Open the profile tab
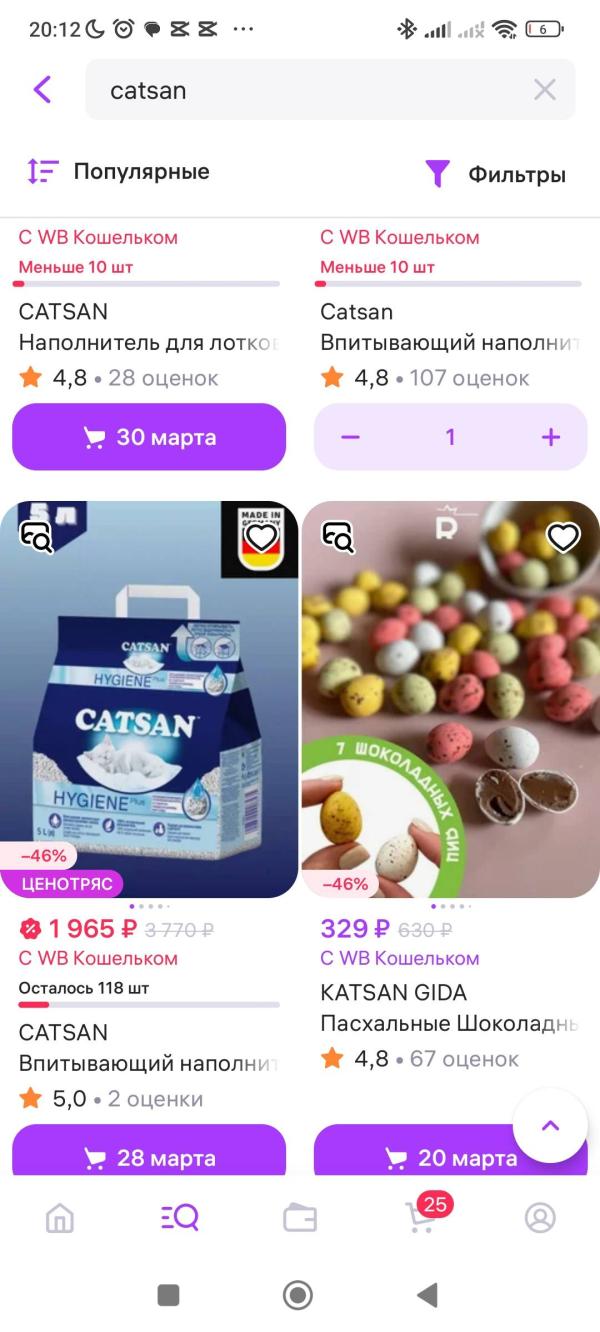 pos(540,1217)
